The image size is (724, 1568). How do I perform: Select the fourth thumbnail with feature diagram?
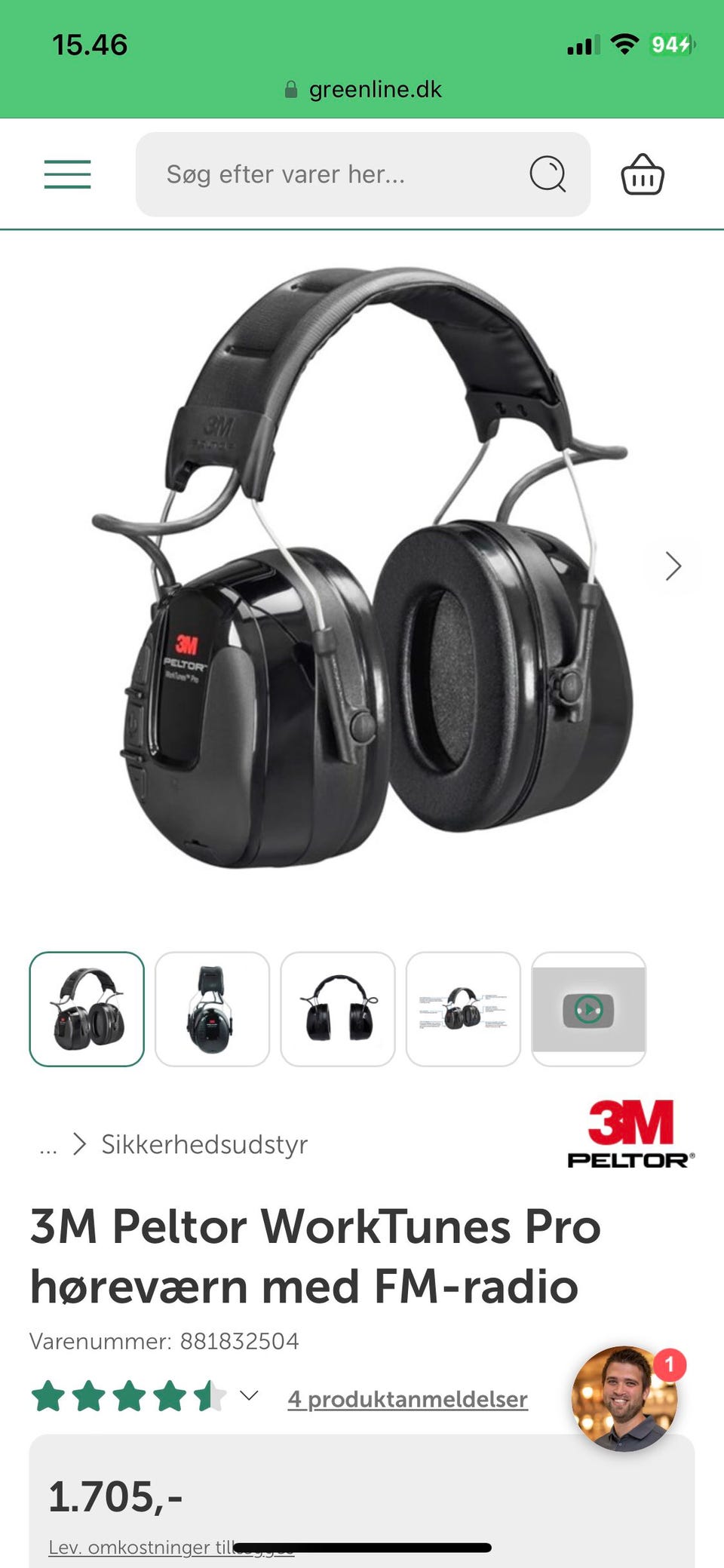[x=463, y=1008]
